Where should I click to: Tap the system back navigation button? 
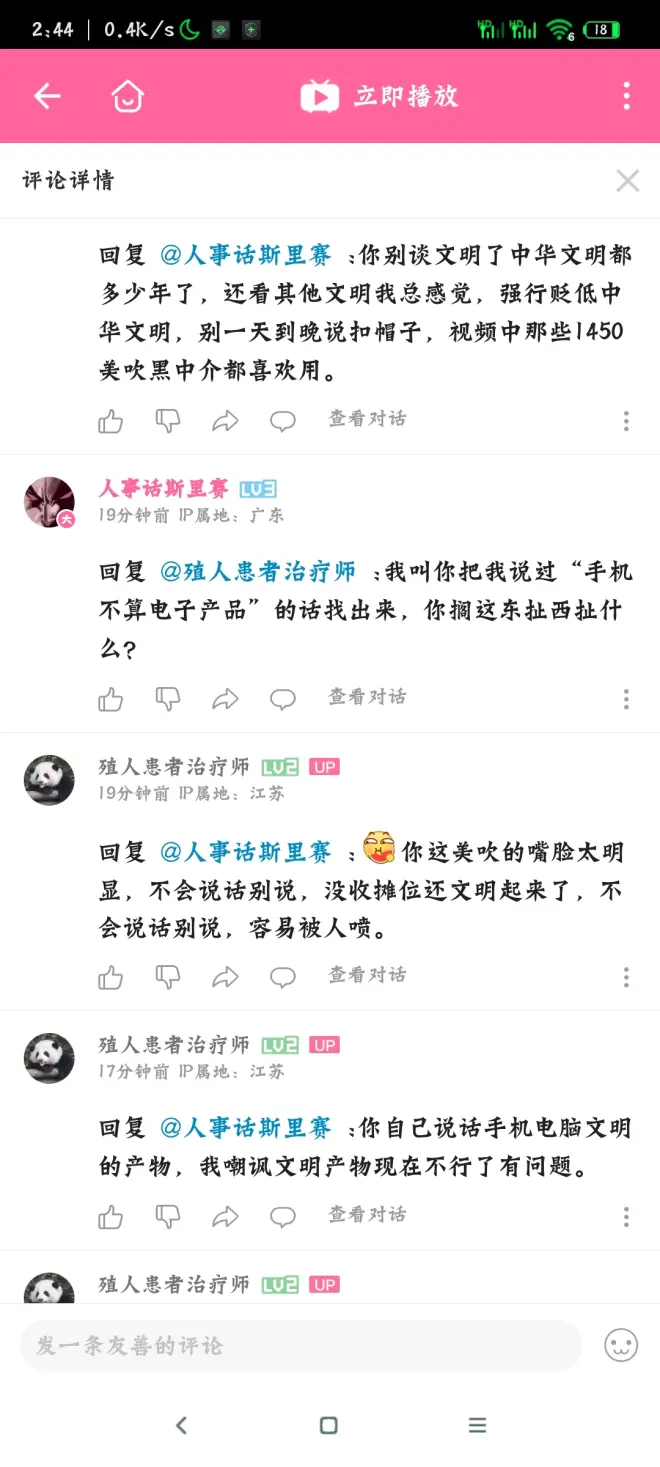(181, 1426)
